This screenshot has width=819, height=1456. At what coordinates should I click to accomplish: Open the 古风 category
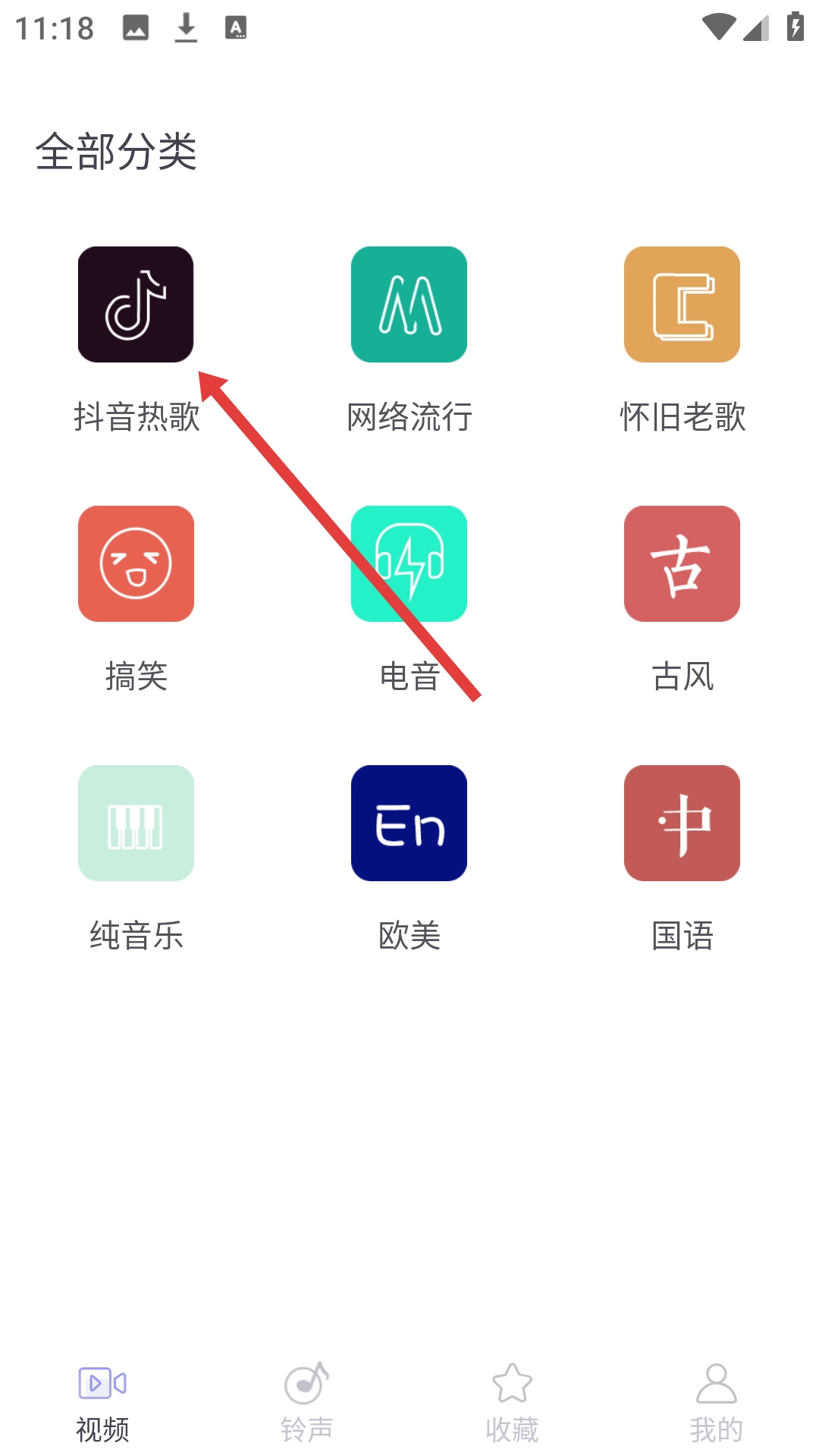pos(682,563)
